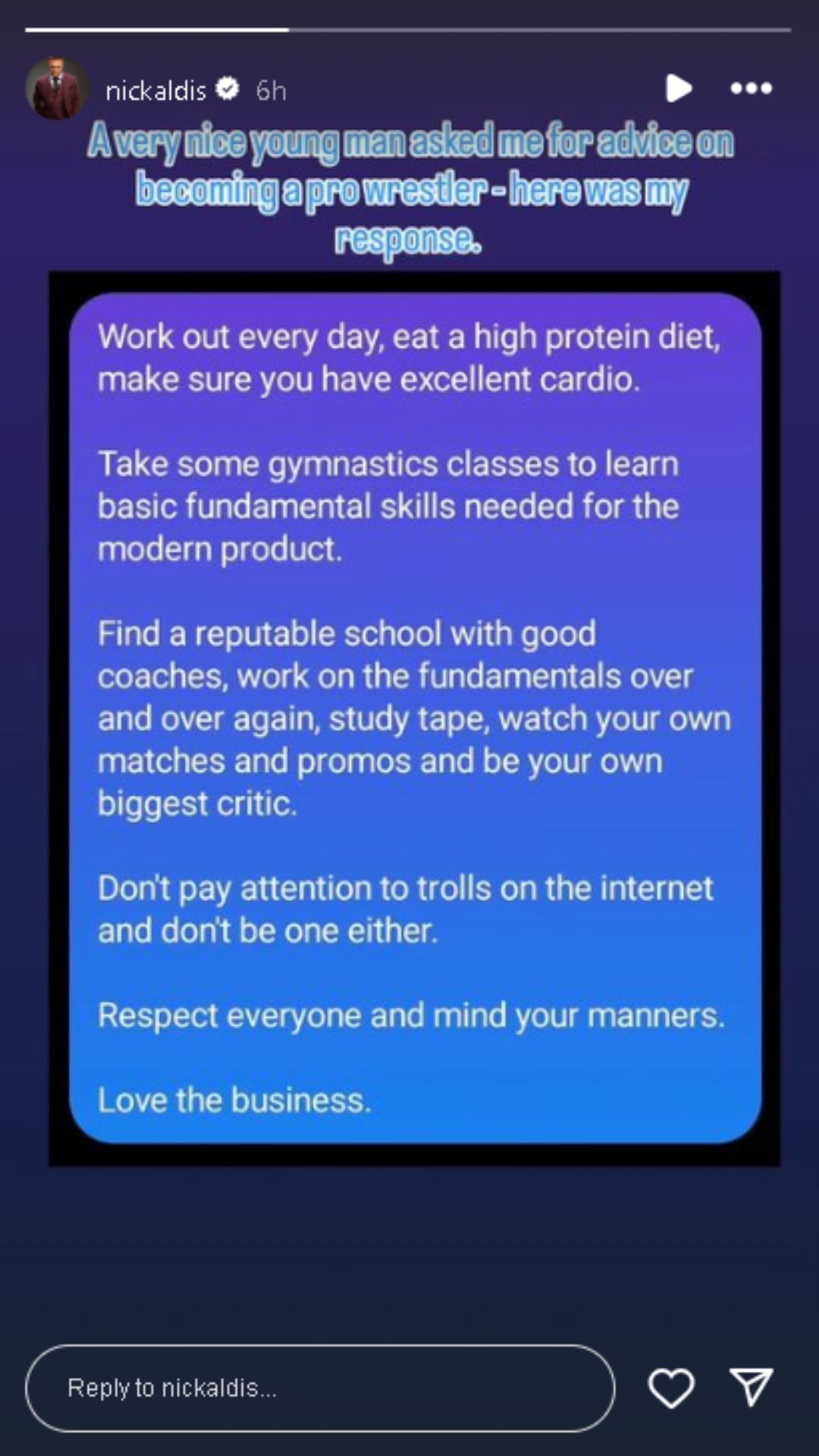Like this story with the heart
The image size is (819, 1456).
tap(671, 1388)
